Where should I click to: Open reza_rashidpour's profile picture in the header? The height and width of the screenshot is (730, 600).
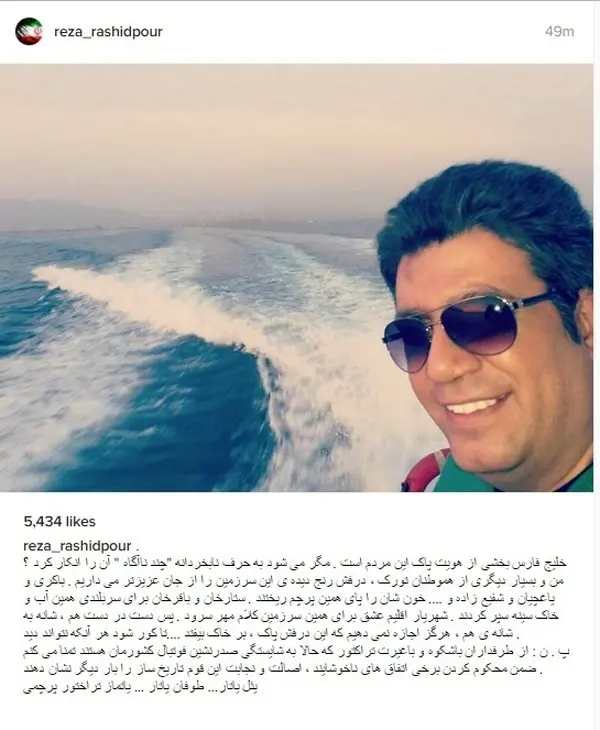29,32
